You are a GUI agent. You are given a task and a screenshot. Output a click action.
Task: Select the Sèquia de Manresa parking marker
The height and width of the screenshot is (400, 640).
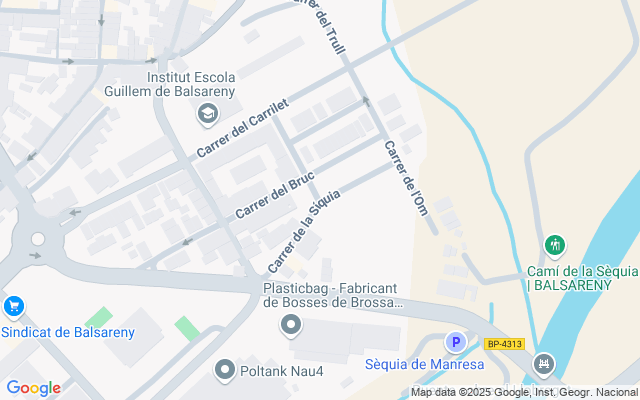tap(455, 342)
